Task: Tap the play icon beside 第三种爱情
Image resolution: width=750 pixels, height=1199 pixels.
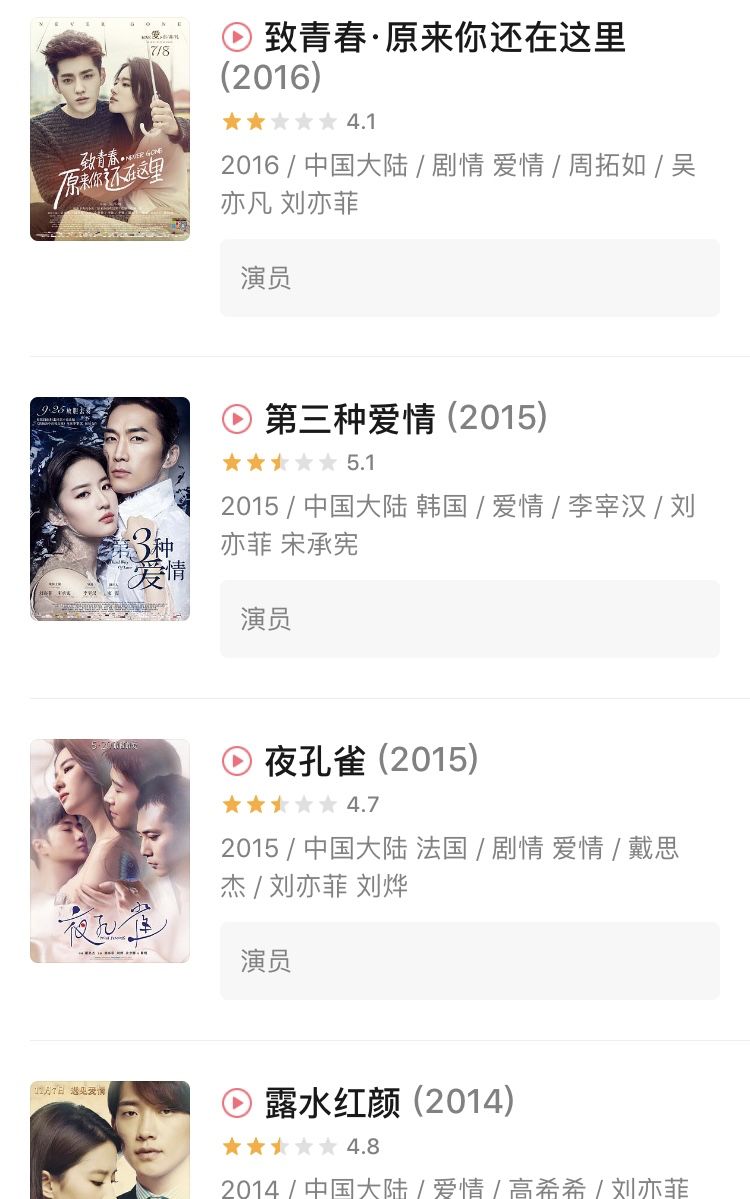Action: click(236, 418)
